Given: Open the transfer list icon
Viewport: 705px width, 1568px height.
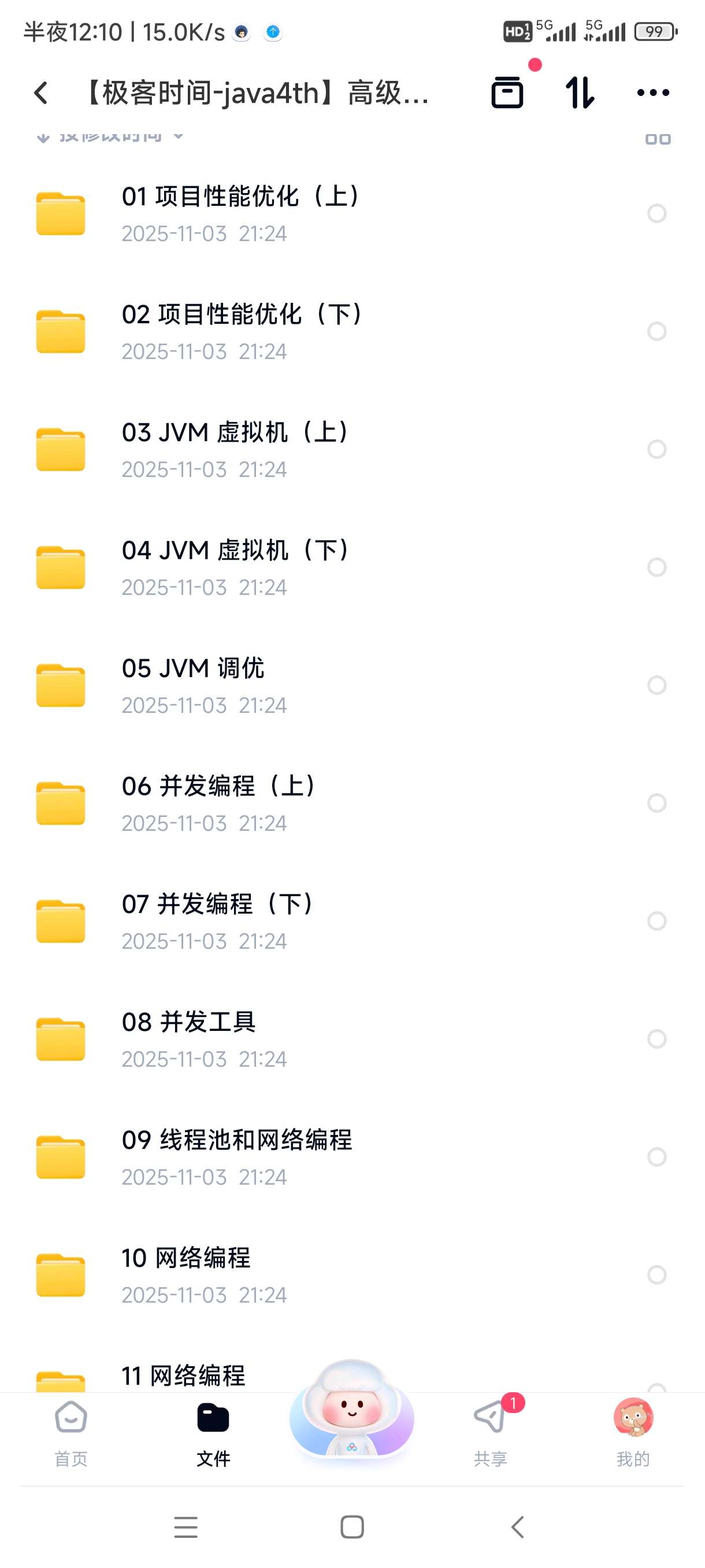Looking at the screenshot, I should point(579,93).
